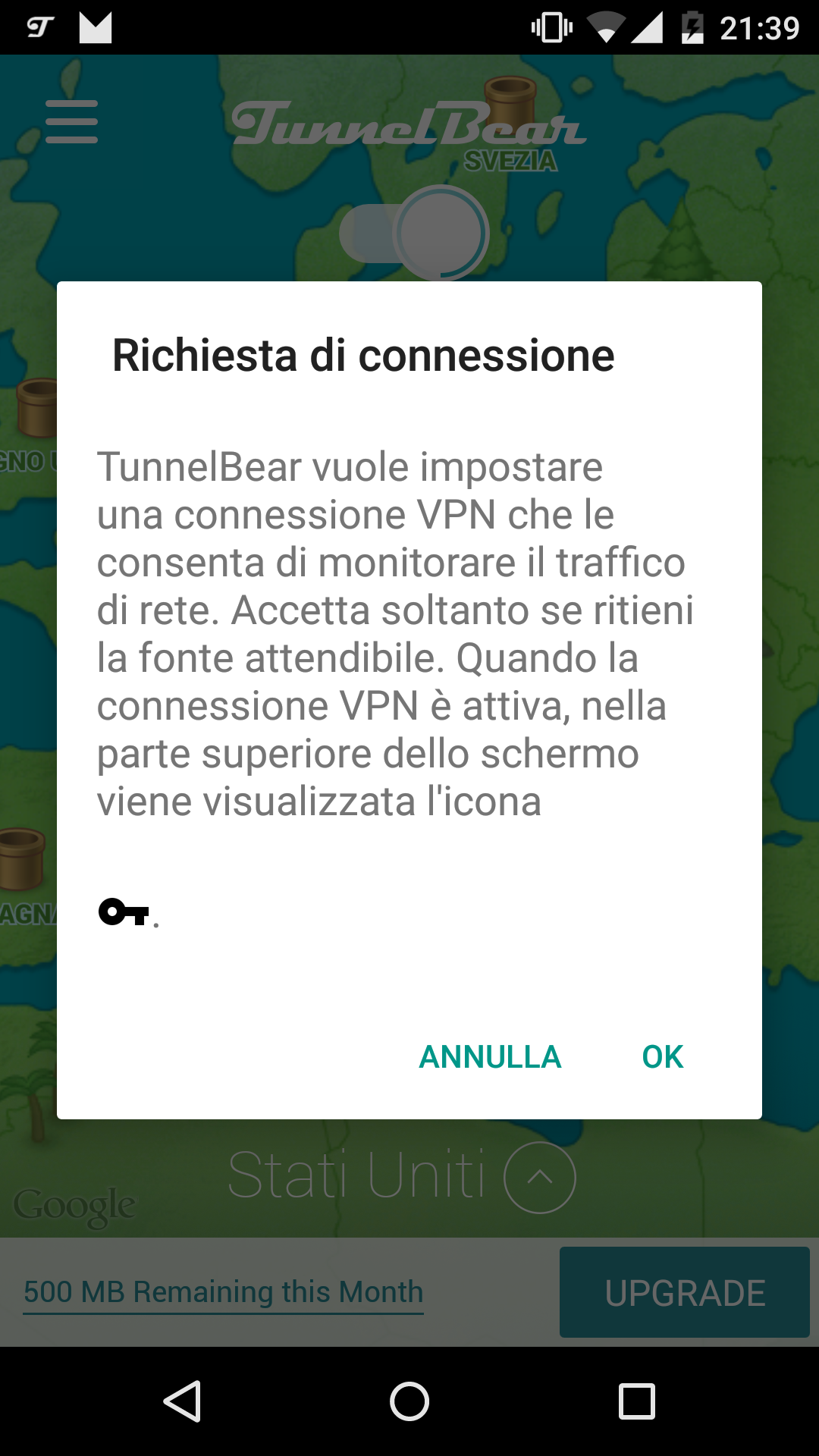Confirm the VPN connection with OK
The height and width of the screenshot is (1456, 819).
pos(662,1056)
